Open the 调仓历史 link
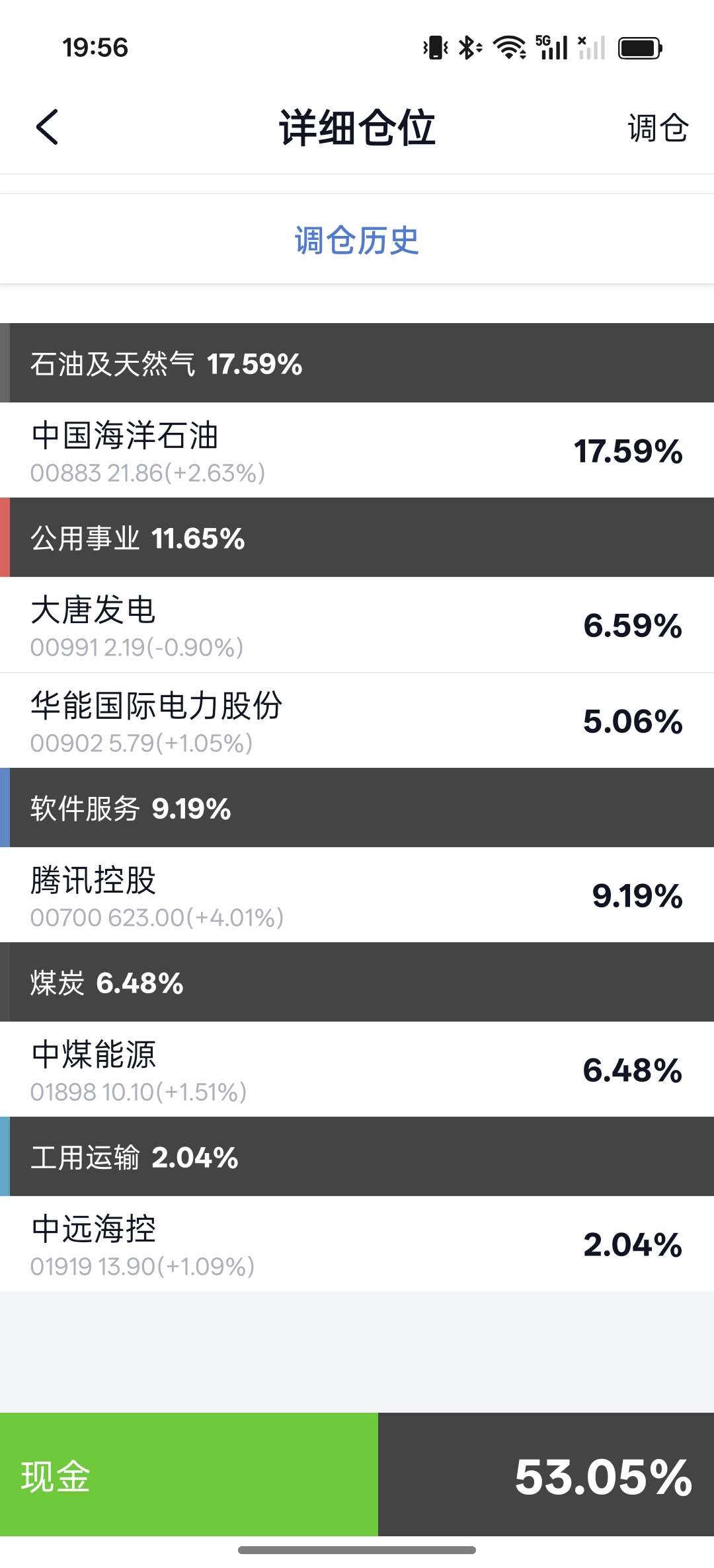Viewport: 714px width, 1568px height. (357, 240)
